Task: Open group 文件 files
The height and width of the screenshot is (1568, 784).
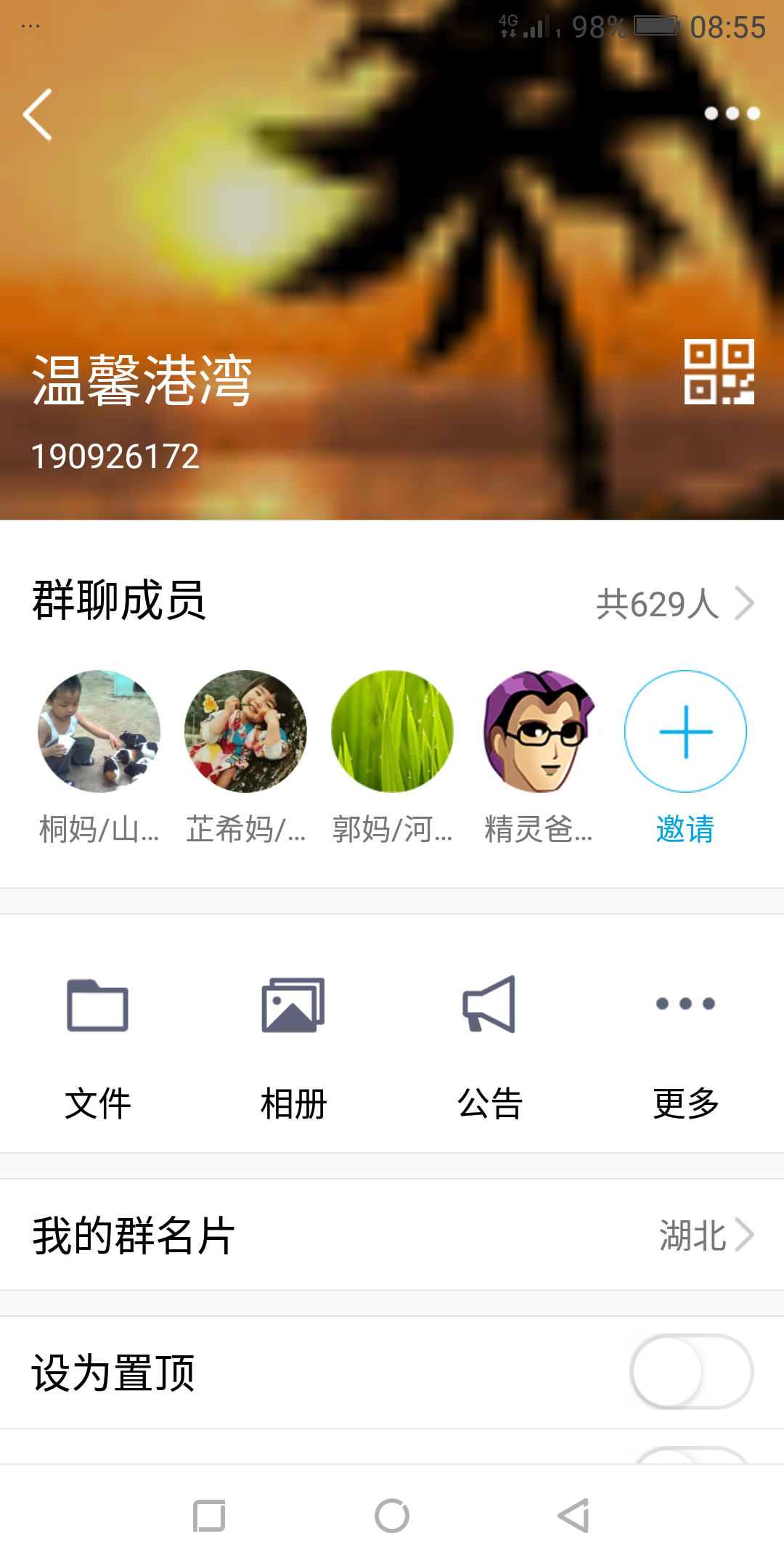Action: tap(98, 1045)
